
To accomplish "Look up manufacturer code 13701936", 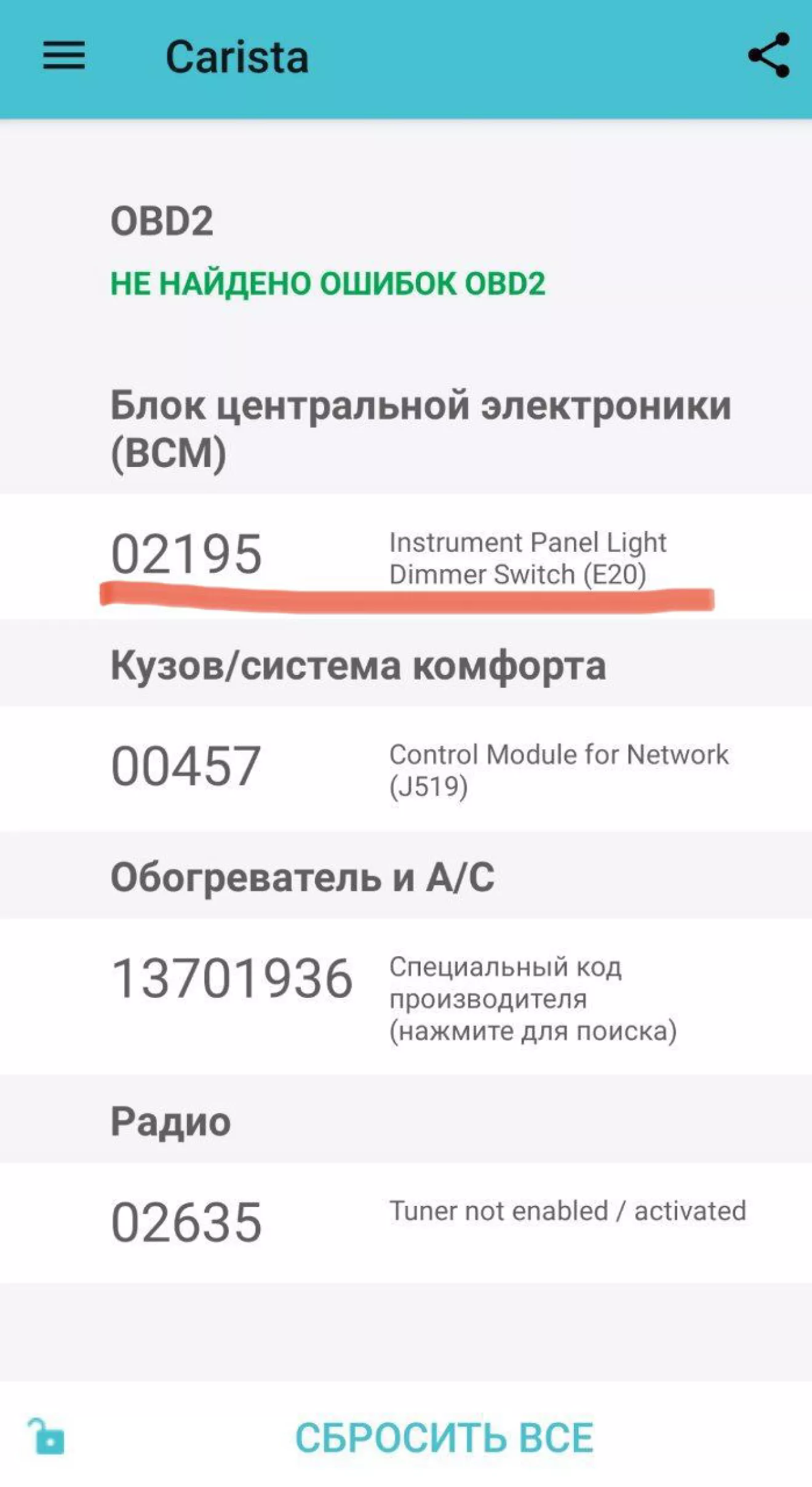I will (x=406, y=997).
